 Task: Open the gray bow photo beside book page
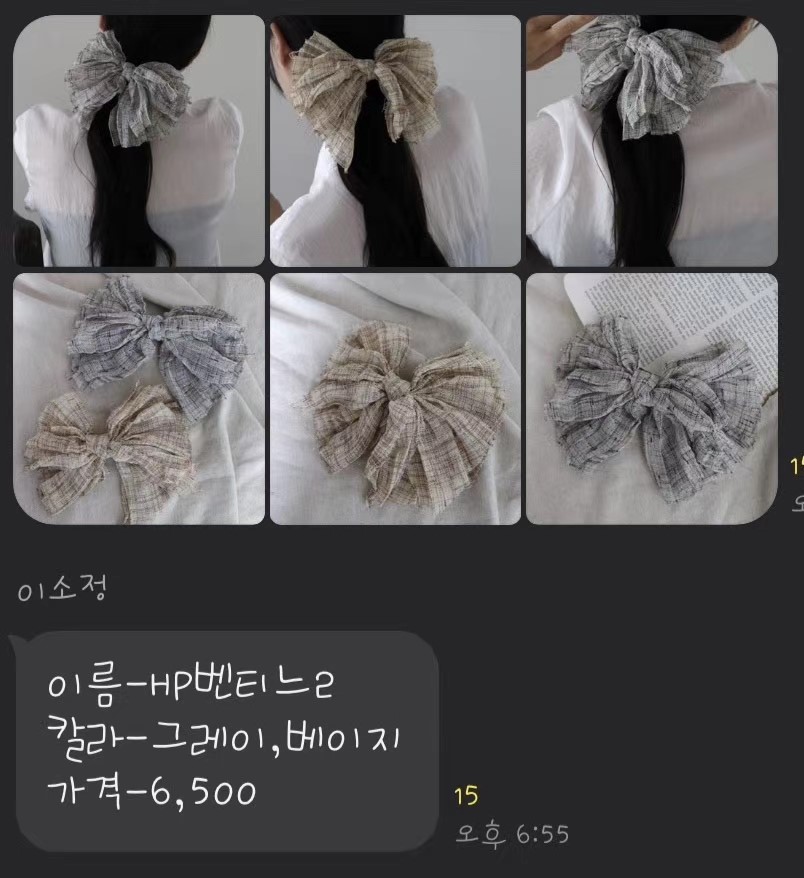pos(651,398)
